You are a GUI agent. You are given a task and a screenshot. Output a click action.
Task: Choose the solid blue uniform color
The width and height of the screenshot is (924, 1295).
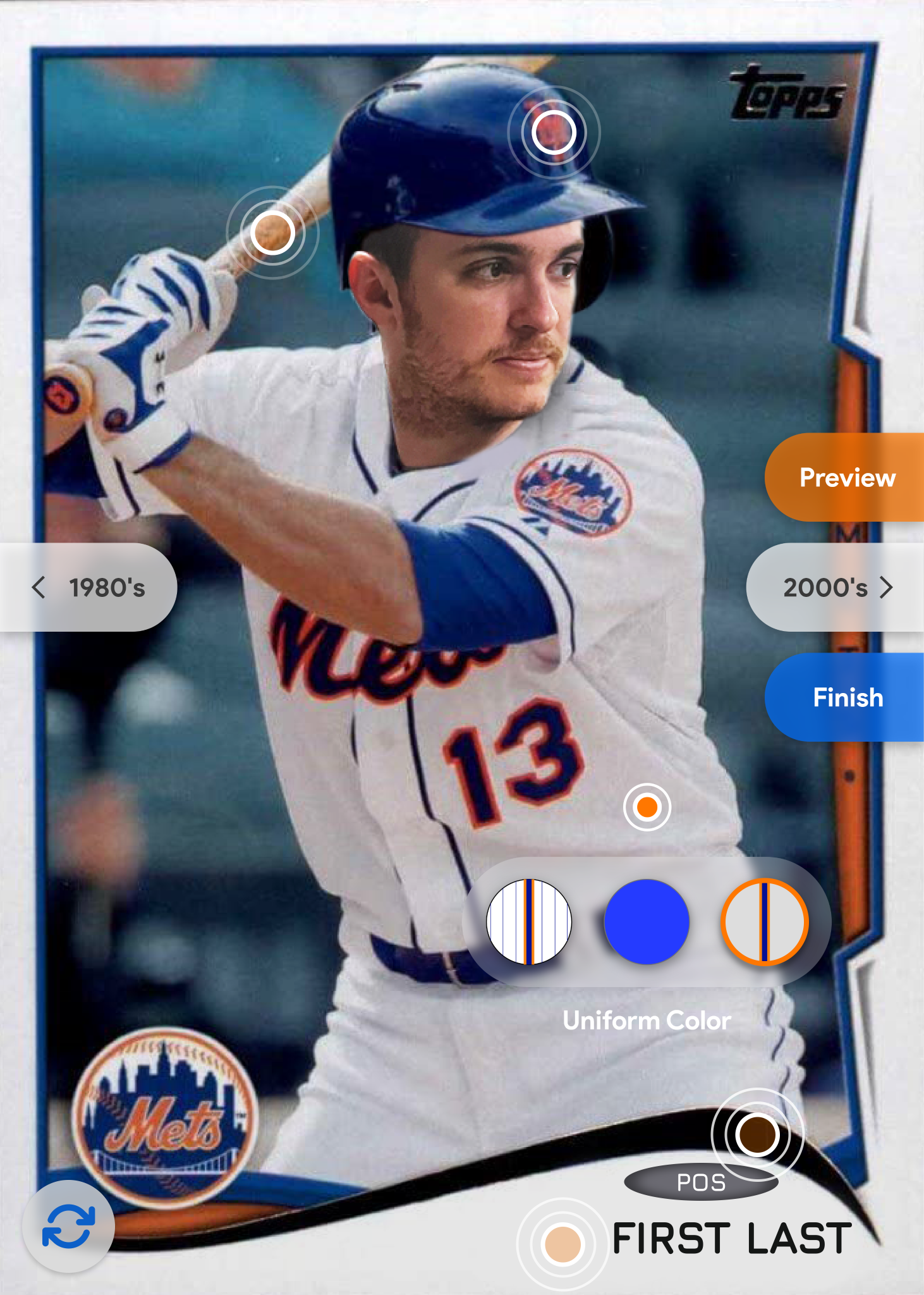647,921
